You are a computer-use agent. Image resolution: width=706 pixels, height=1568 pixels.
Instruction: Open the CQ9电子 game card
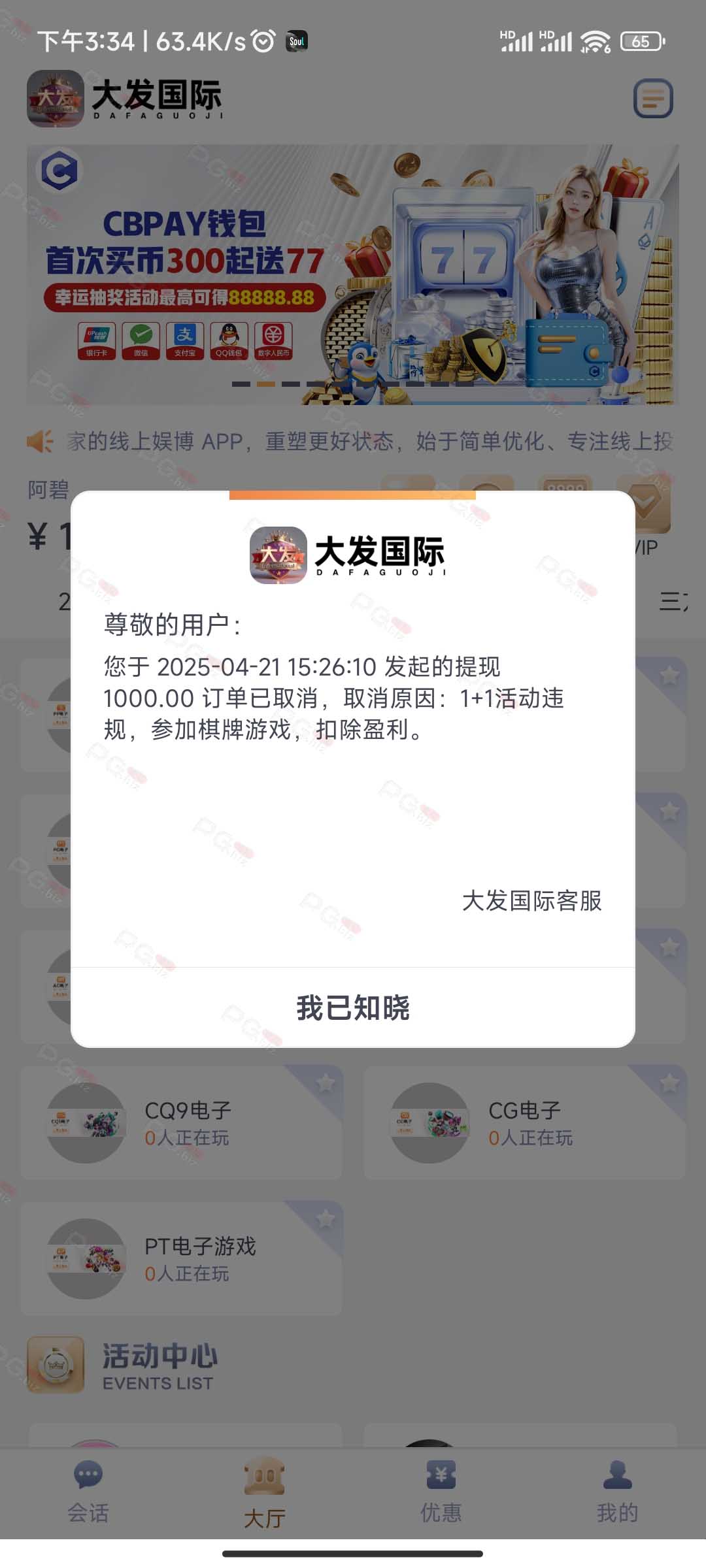[182, 1122]
